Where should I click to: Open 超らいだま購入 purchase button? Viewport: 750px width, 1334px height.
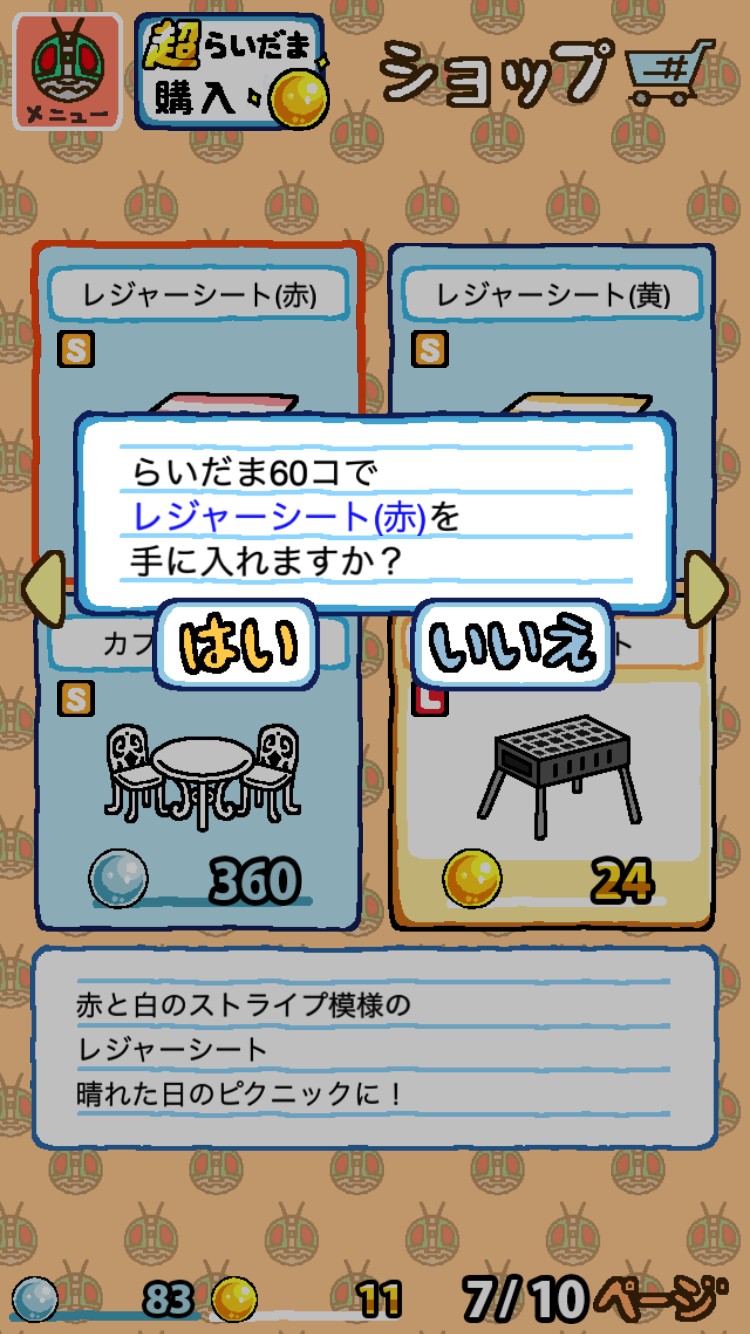[x=230, y=72]
